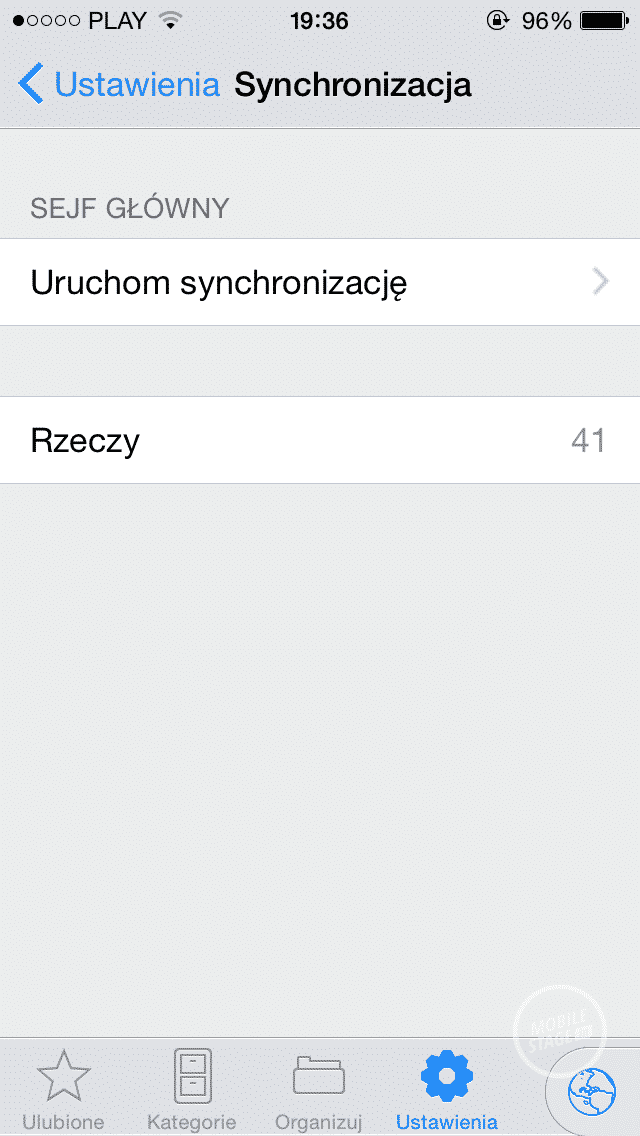Go back to Ustawienia
The width and height of the screenshot is (640, 1136).
tap(120, 85)
